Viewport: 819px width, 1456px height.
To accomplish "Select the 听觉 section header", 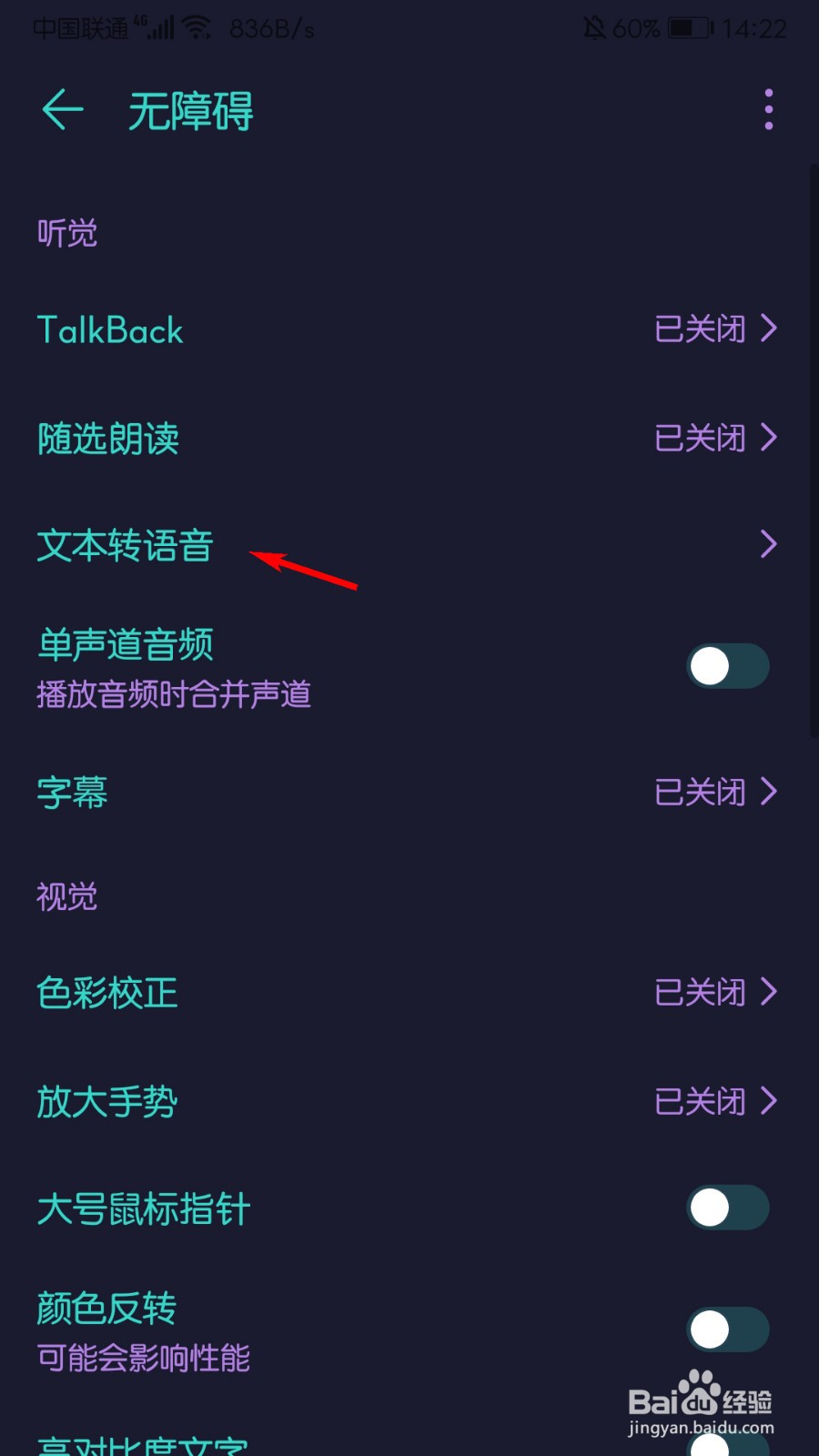I will [66, 233].
